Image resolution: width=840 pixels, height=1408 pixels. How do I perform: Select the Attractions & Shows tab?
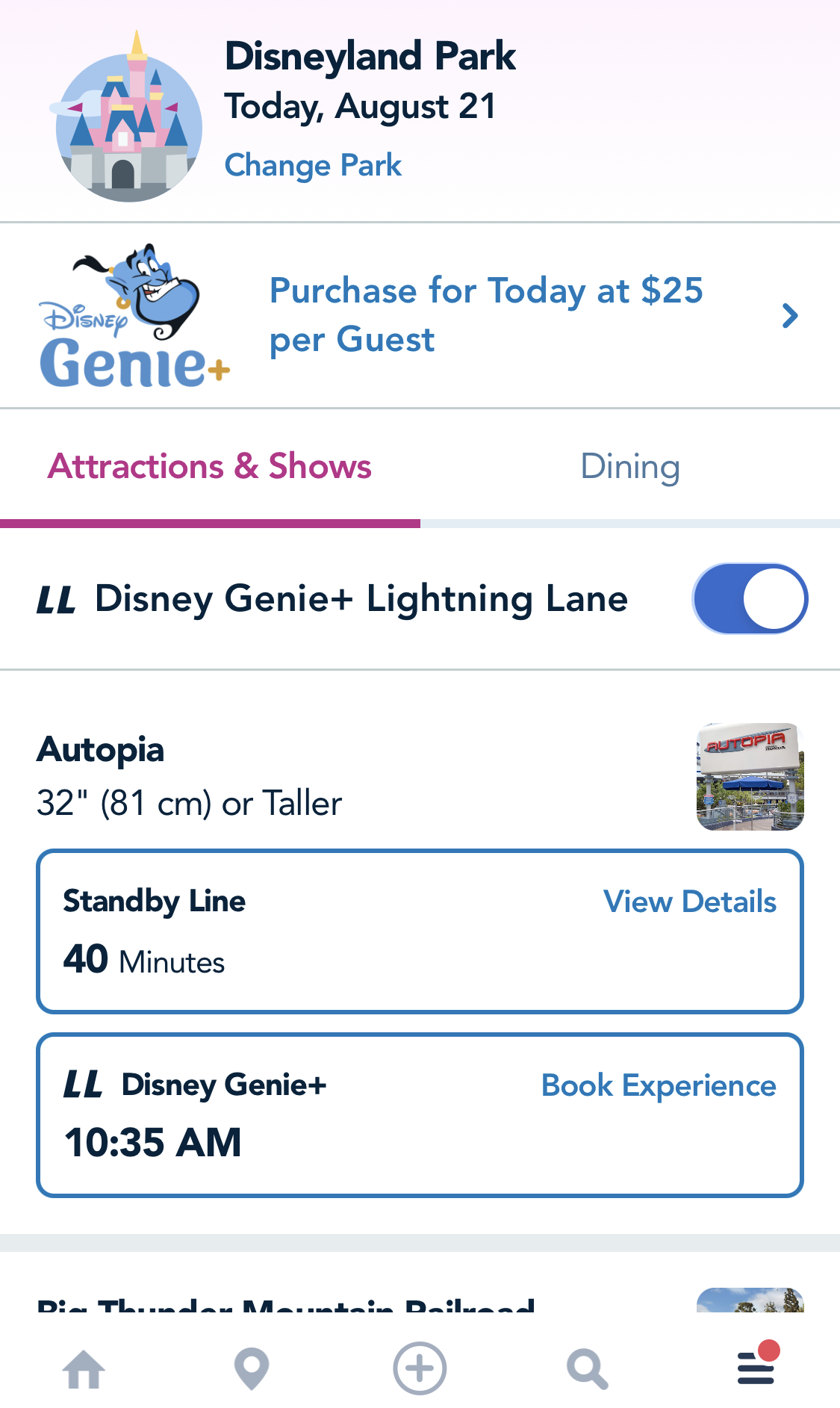pos(210,467)
